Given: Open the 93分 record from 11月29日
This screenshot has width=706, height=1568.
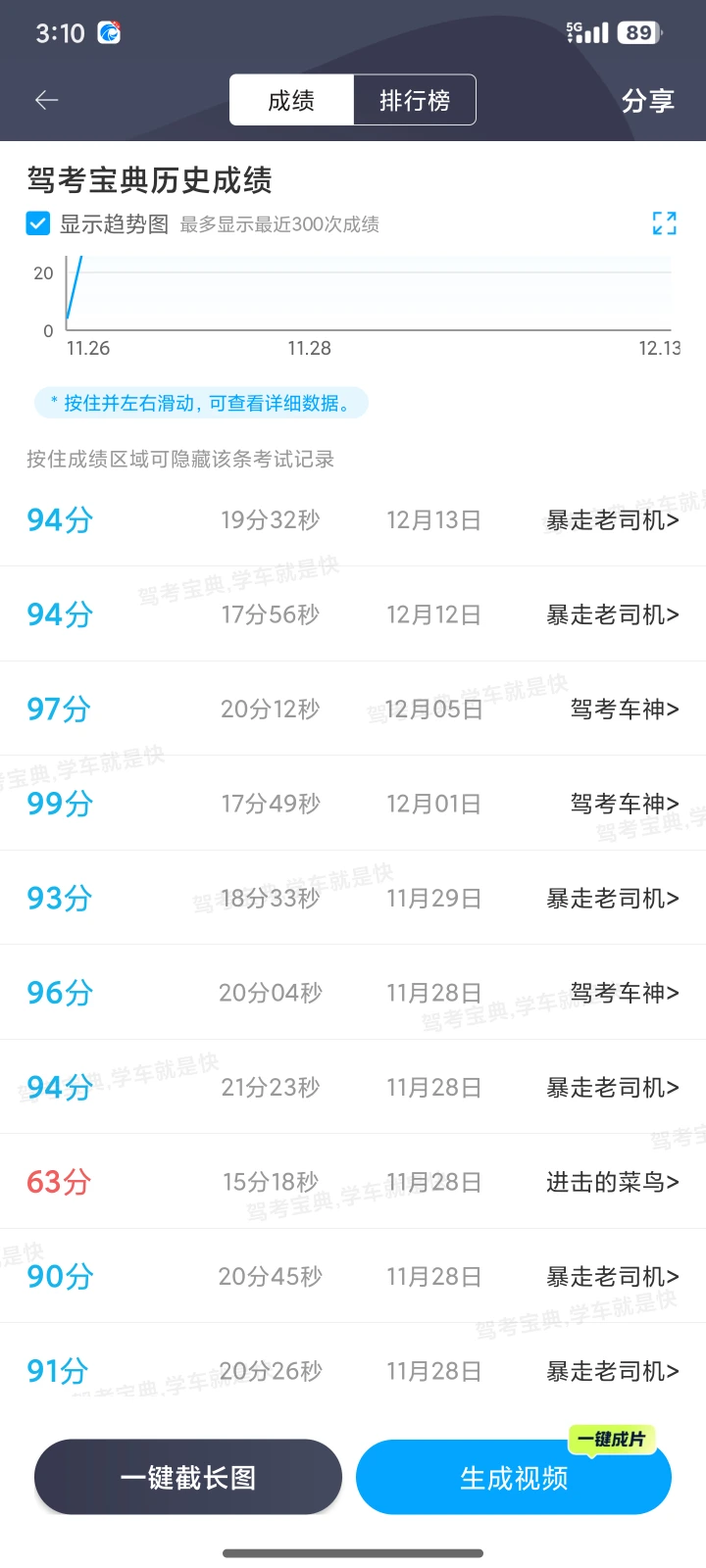Looking at the screenshot, I should 353,898.
